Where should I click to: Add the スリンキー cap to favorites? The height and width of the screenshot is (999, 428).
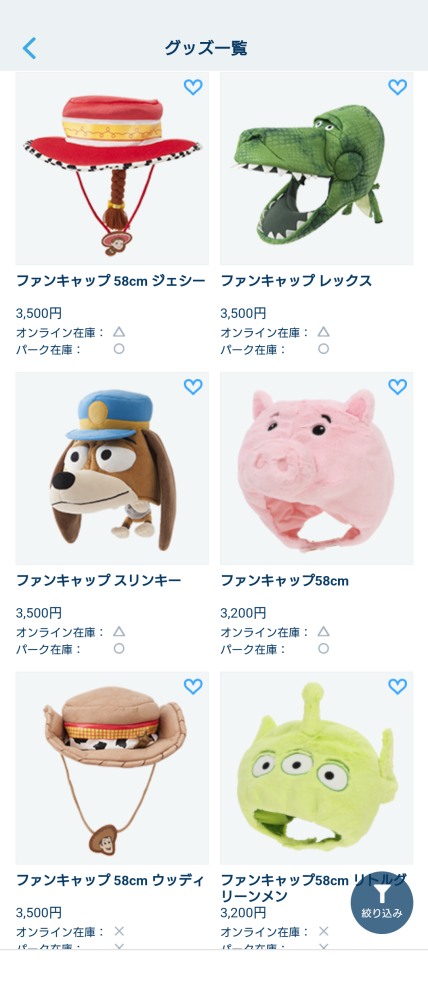pos(193,387)
